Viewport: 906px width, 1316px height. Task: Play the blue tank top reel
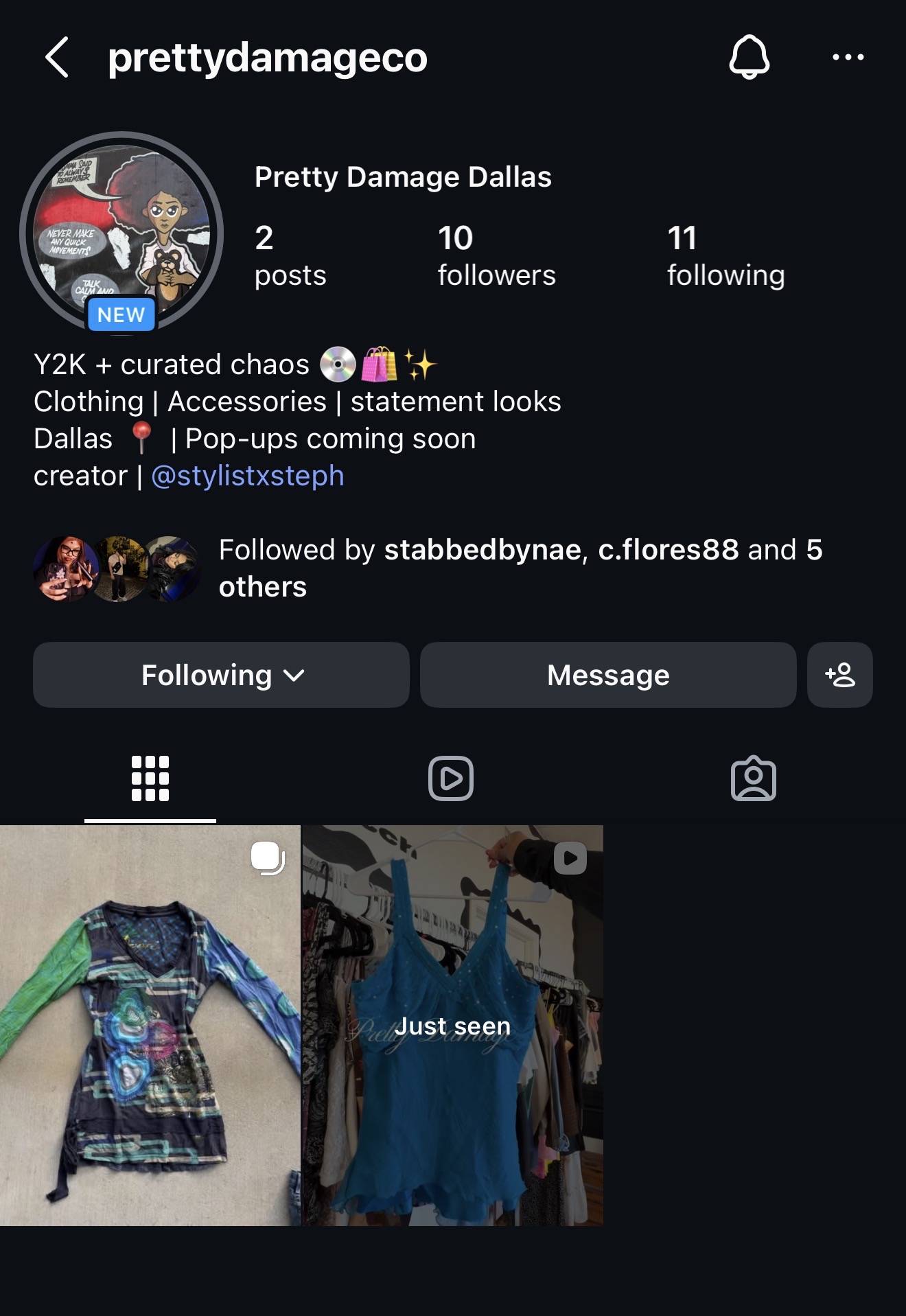(452, 1025)
